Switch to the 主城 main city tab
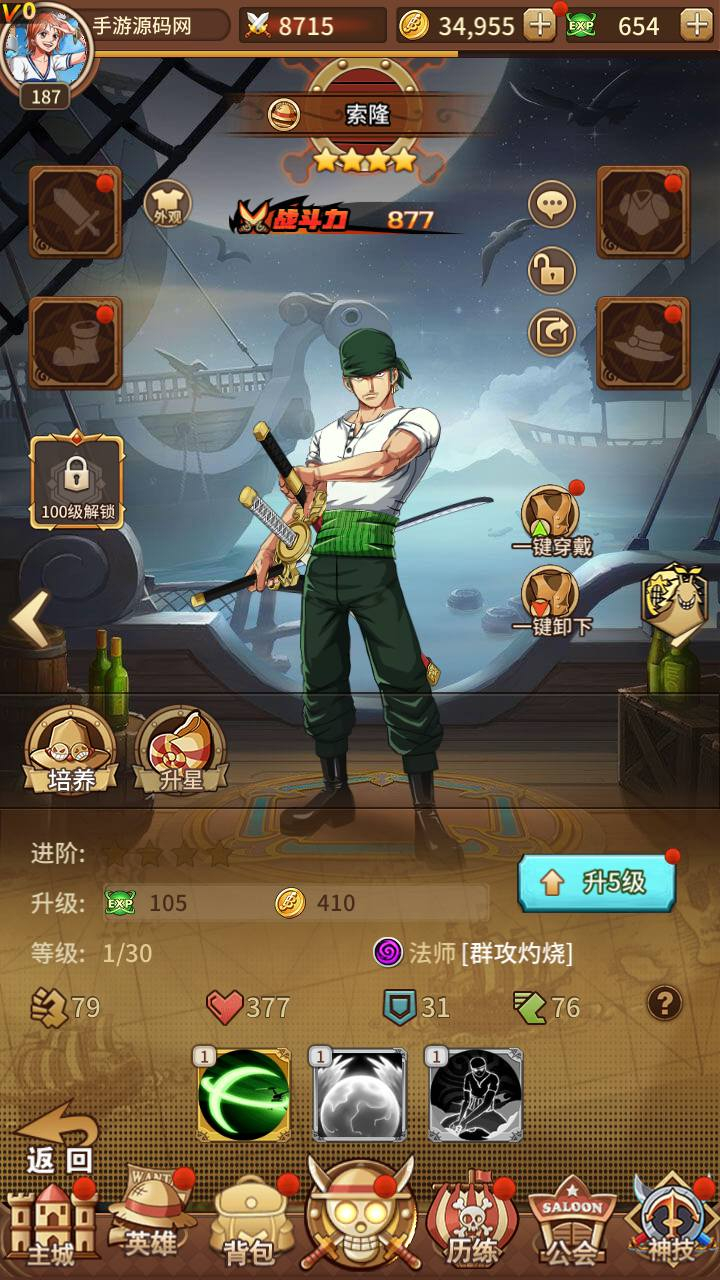This screenshot has width=720, height=1280. point(51,1225)
